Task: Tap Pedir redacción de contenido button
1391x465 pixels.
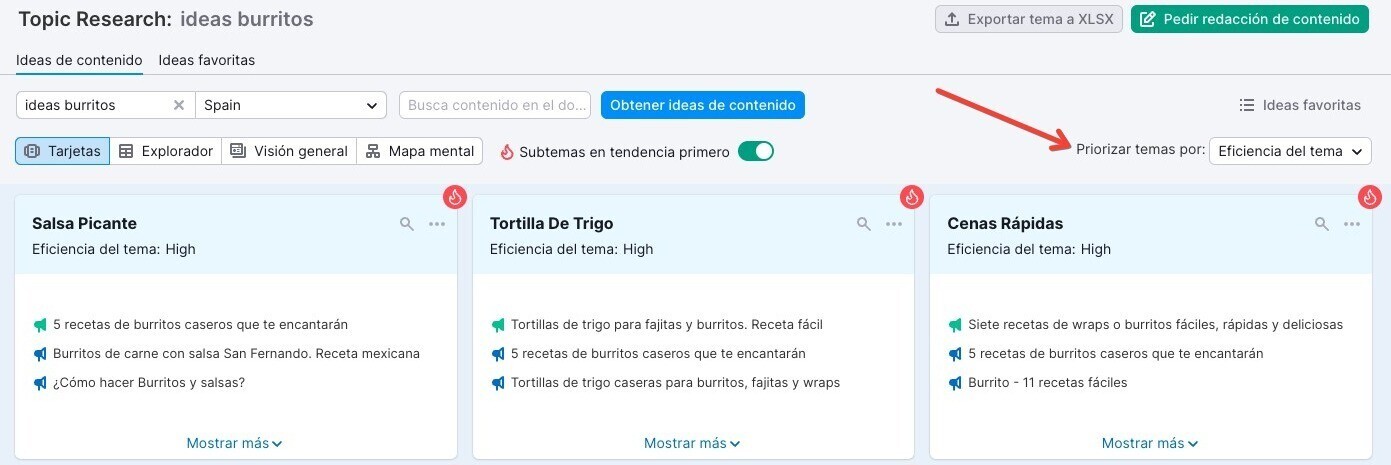Action: (1249, 19)
